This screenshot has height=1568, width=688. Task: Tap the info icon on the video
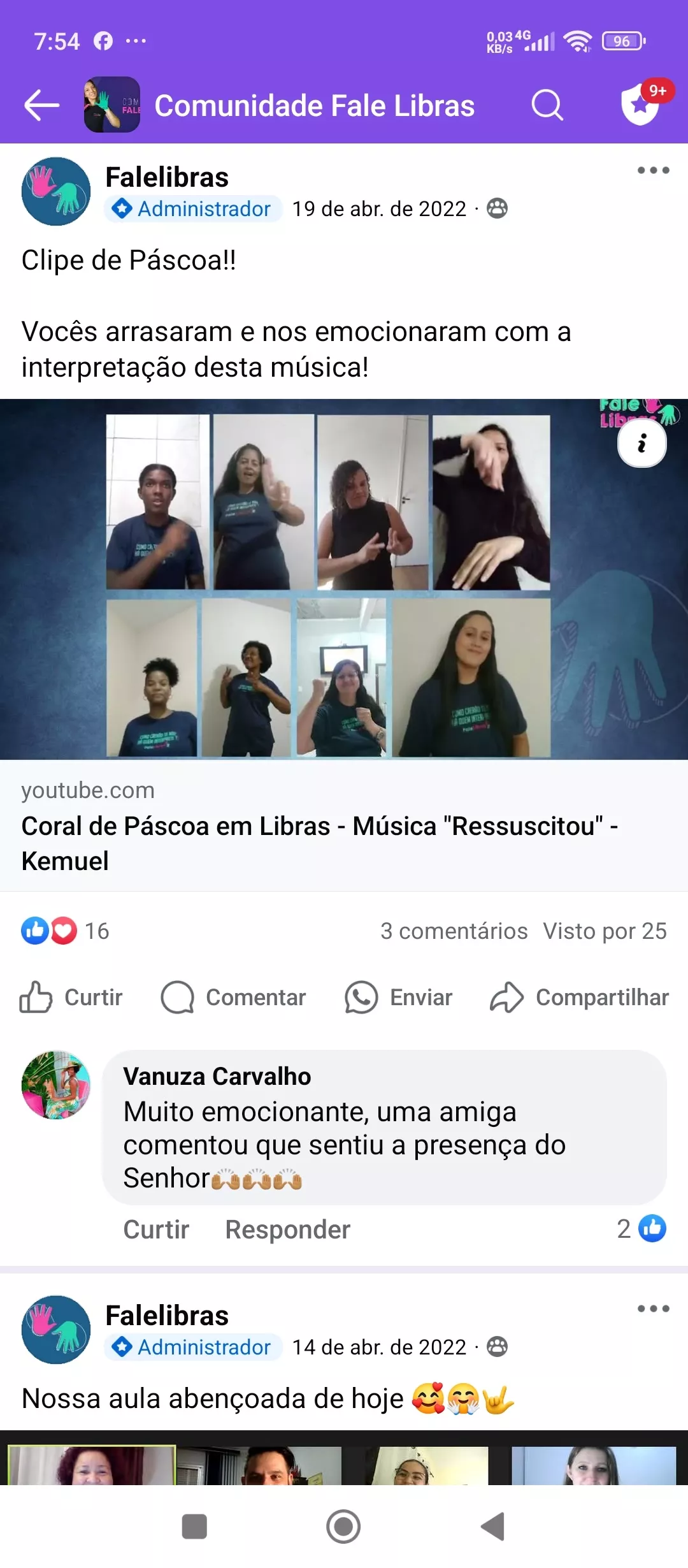641,443
